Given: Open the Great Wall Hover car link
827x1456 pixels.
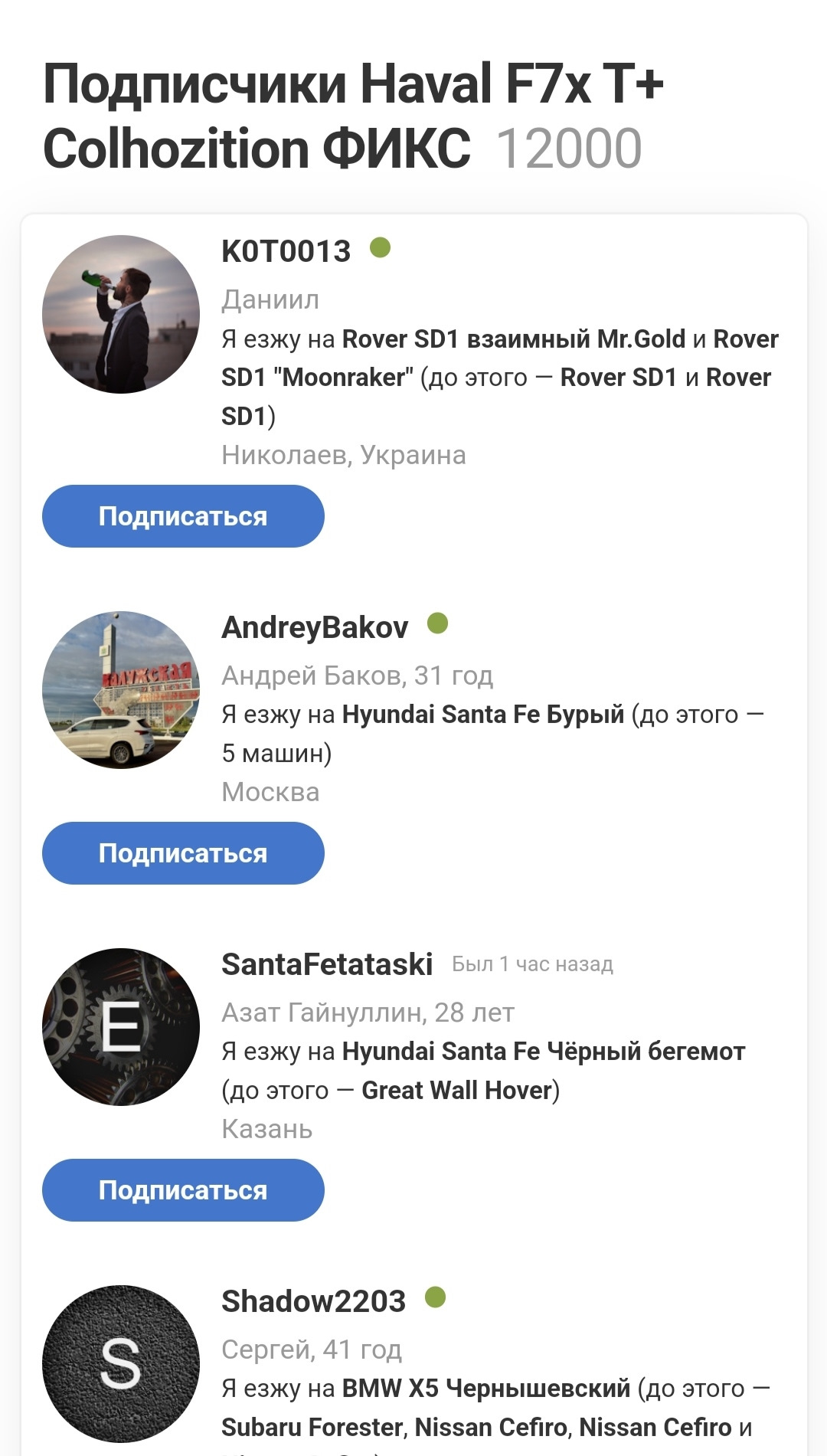Looking at the screenshot, I should click(x=456, y=1090).
